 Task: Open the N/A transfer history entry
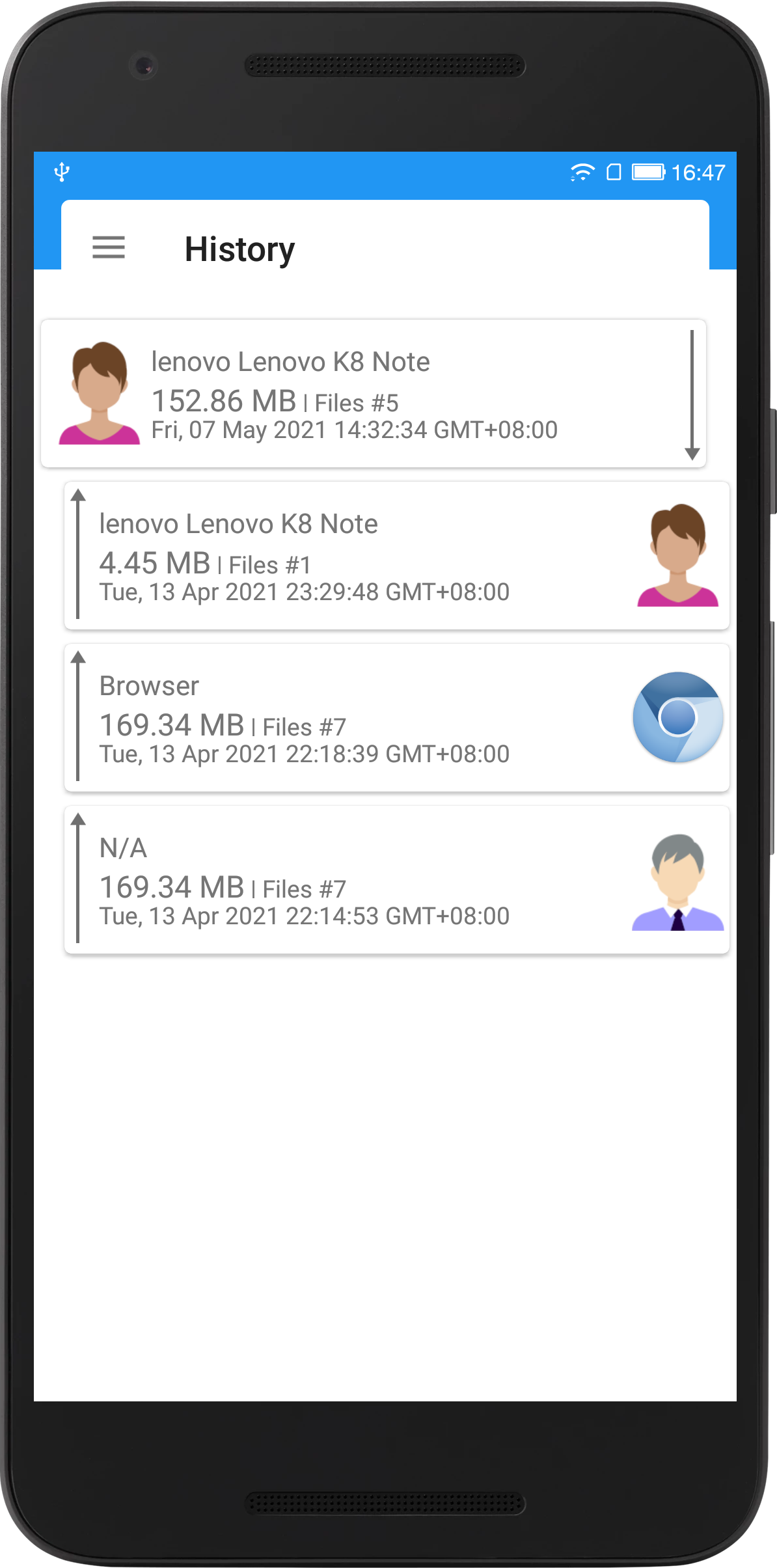pos(396,879)
